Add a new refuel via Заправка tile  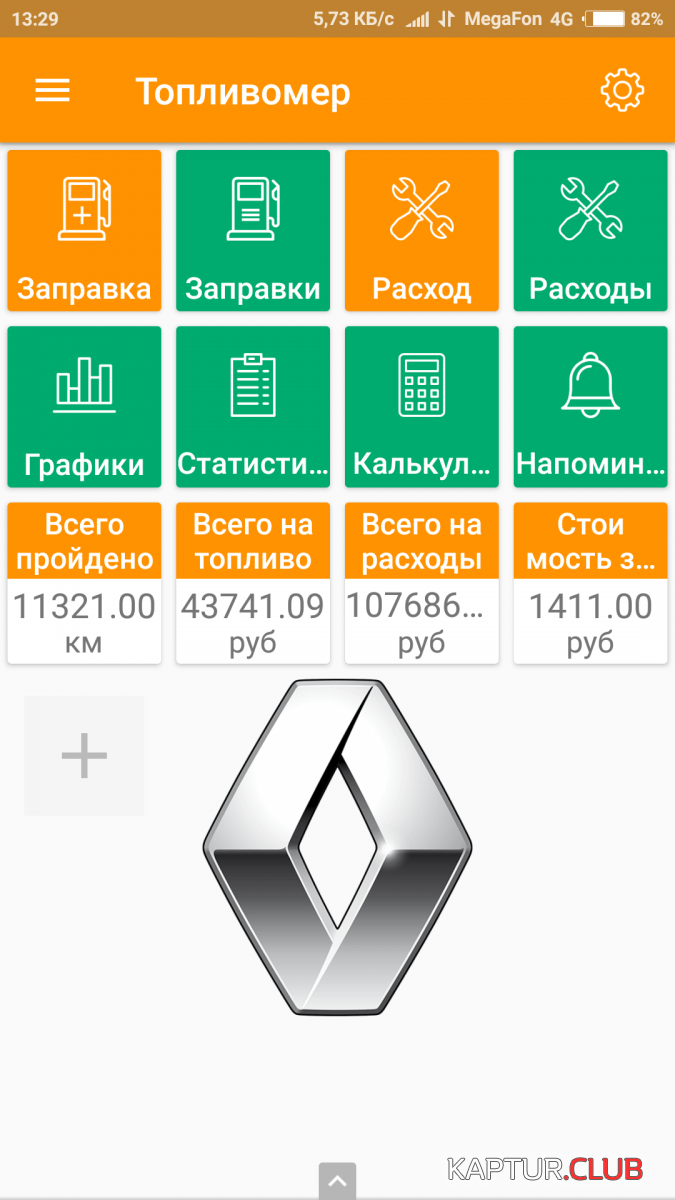(x=84, y=231)
